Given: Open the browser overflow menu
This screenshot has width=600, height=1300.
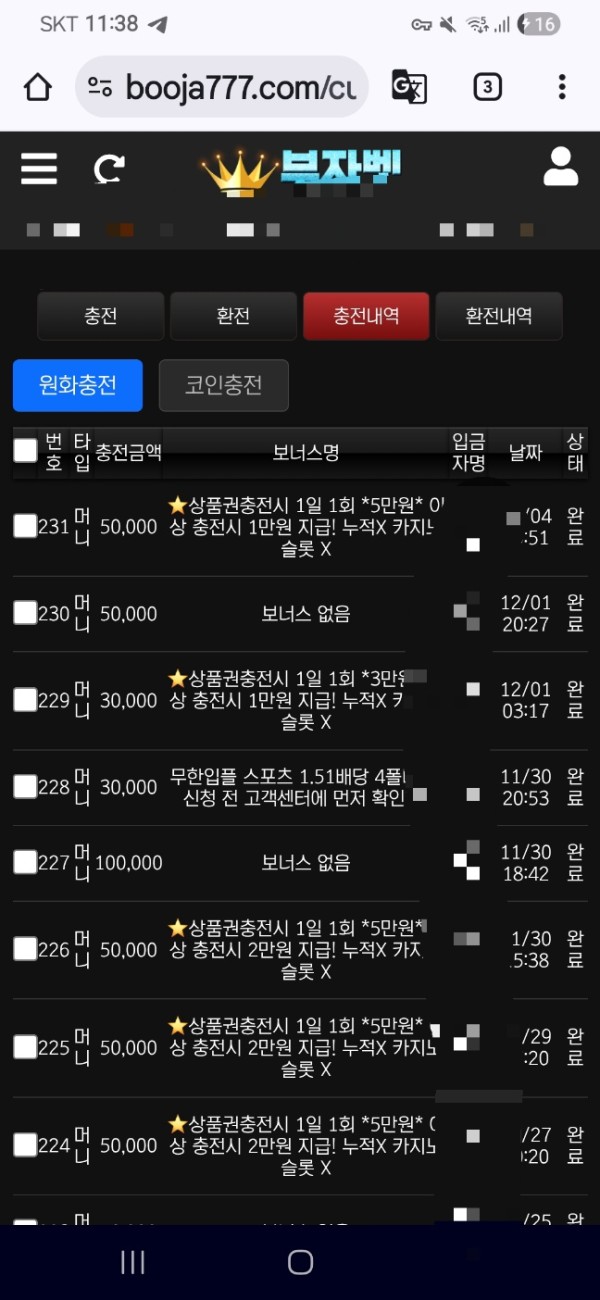Looking at the screenshot, I should [x=562, y=88].
